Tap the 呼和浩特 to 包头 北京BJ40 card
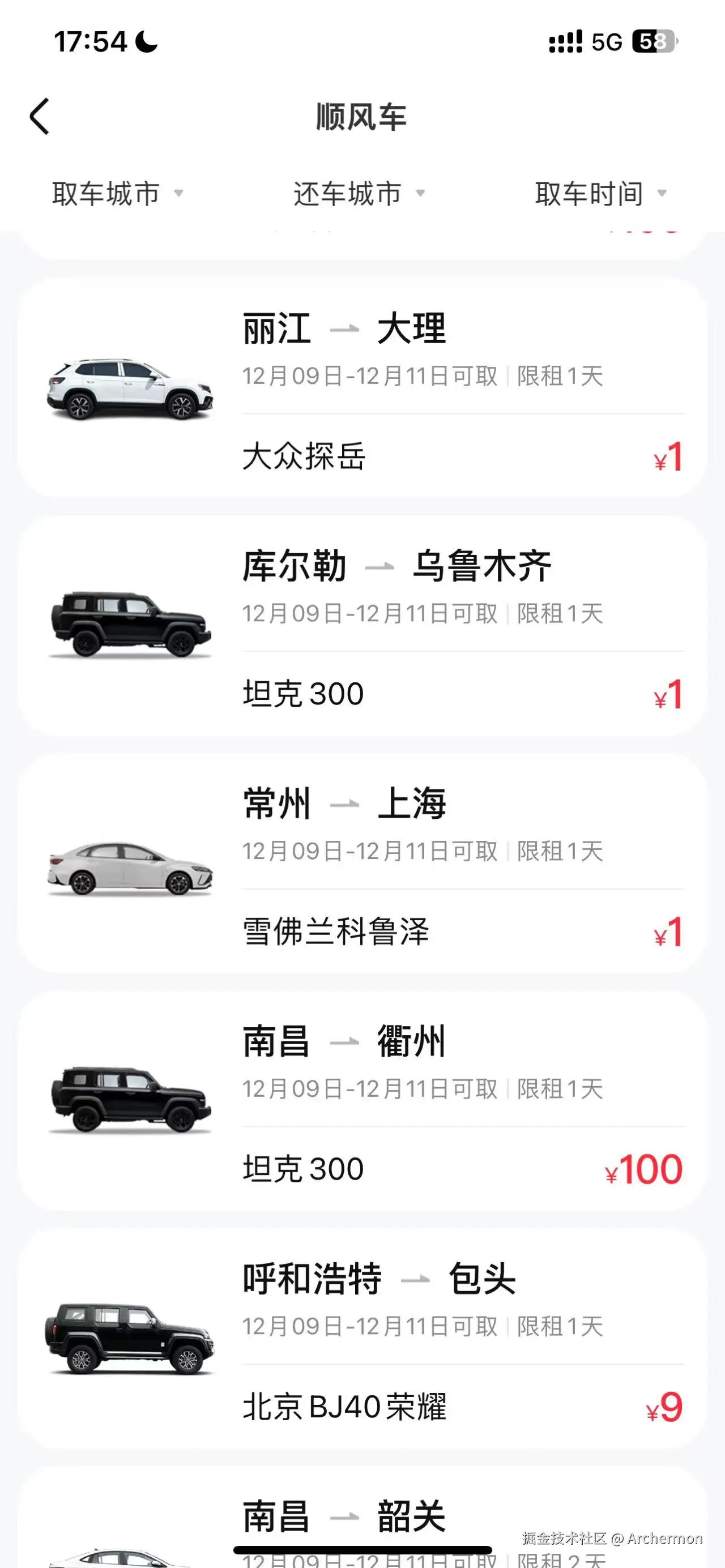Screen dimensions: 725x1568 point(362,1338)
